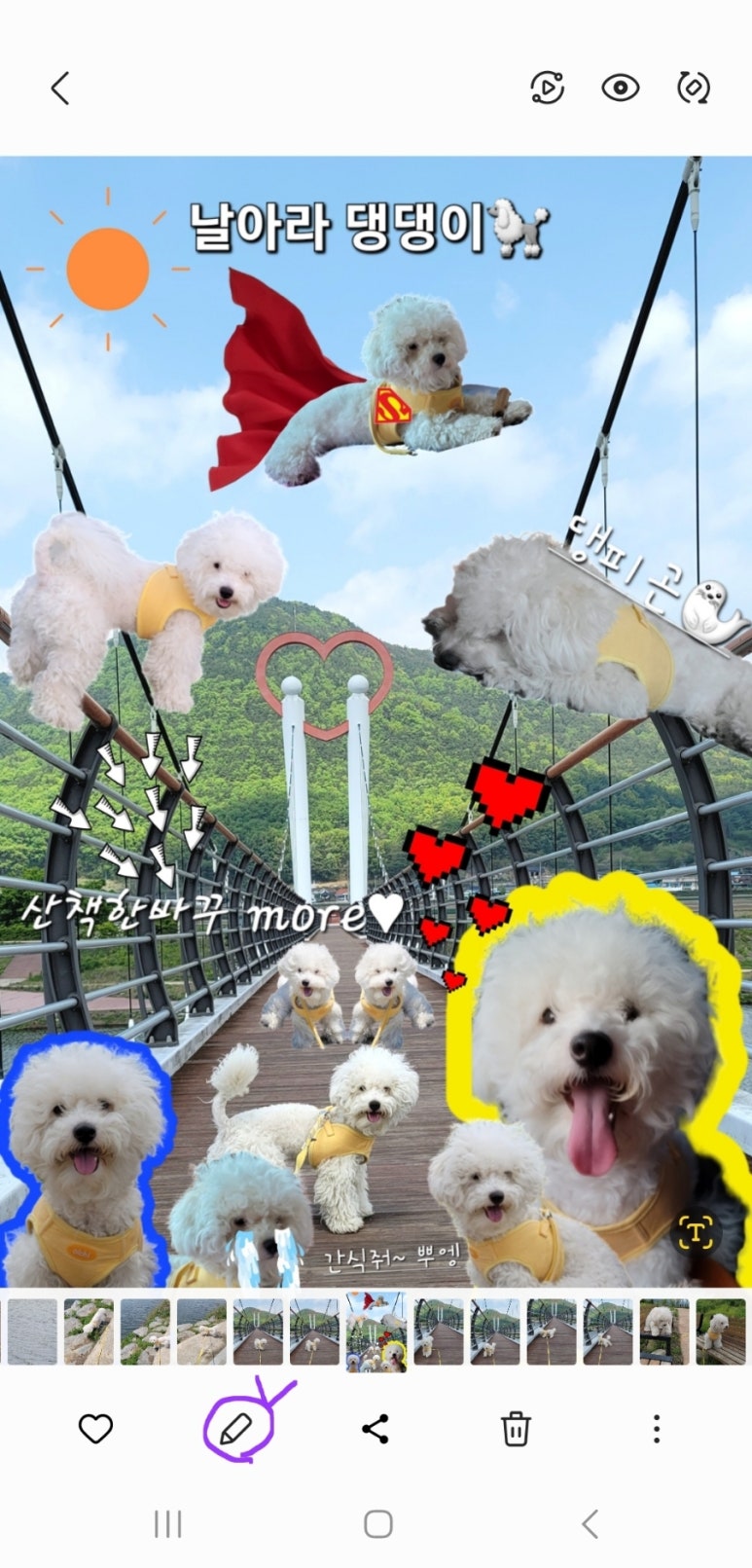Extract text with the yellow T icon
Viewport: 752px width, 1568px height.
tap(696, 1232)
